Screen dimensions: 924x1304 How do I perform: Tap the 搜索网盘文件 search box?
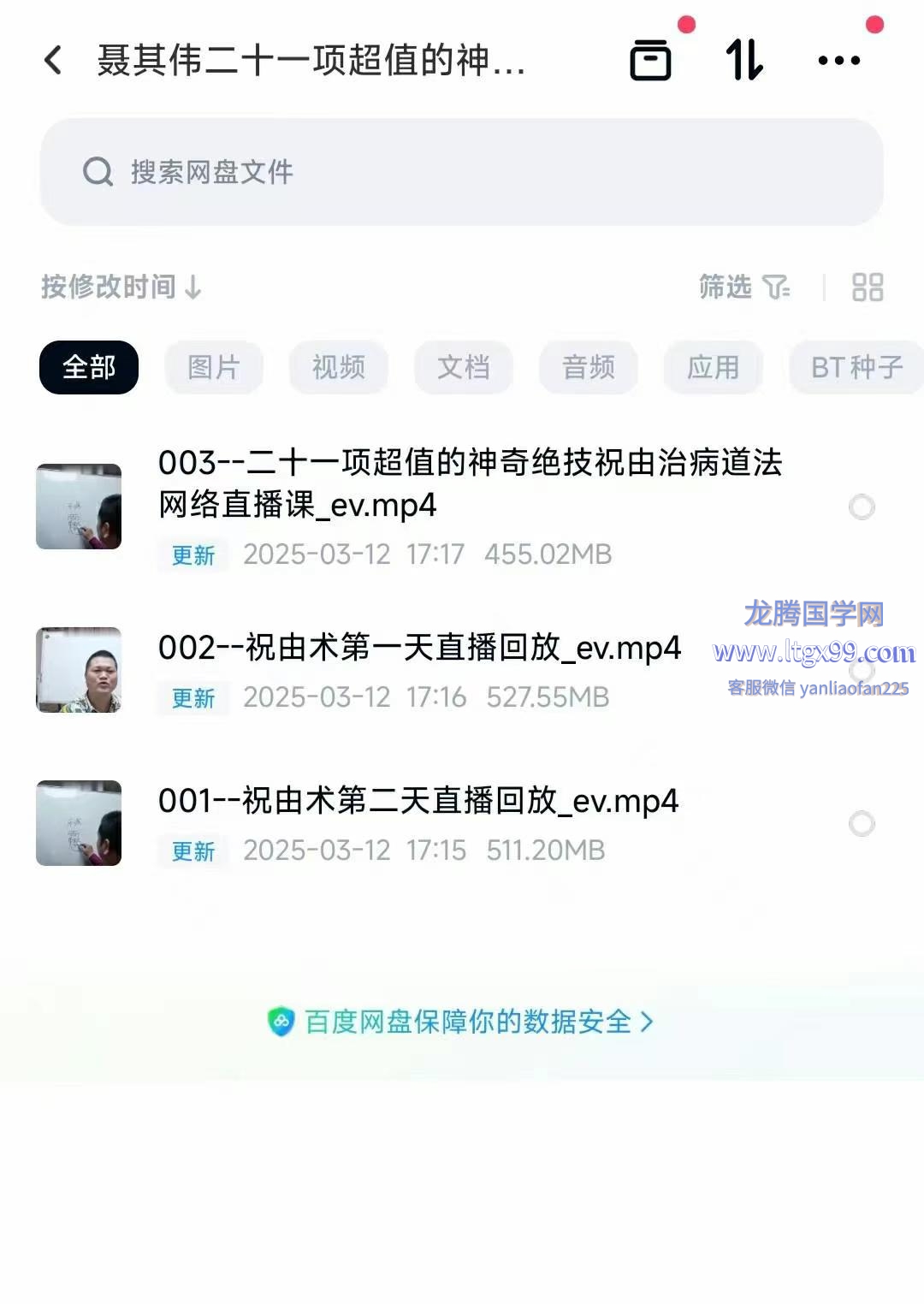point(462,172)
